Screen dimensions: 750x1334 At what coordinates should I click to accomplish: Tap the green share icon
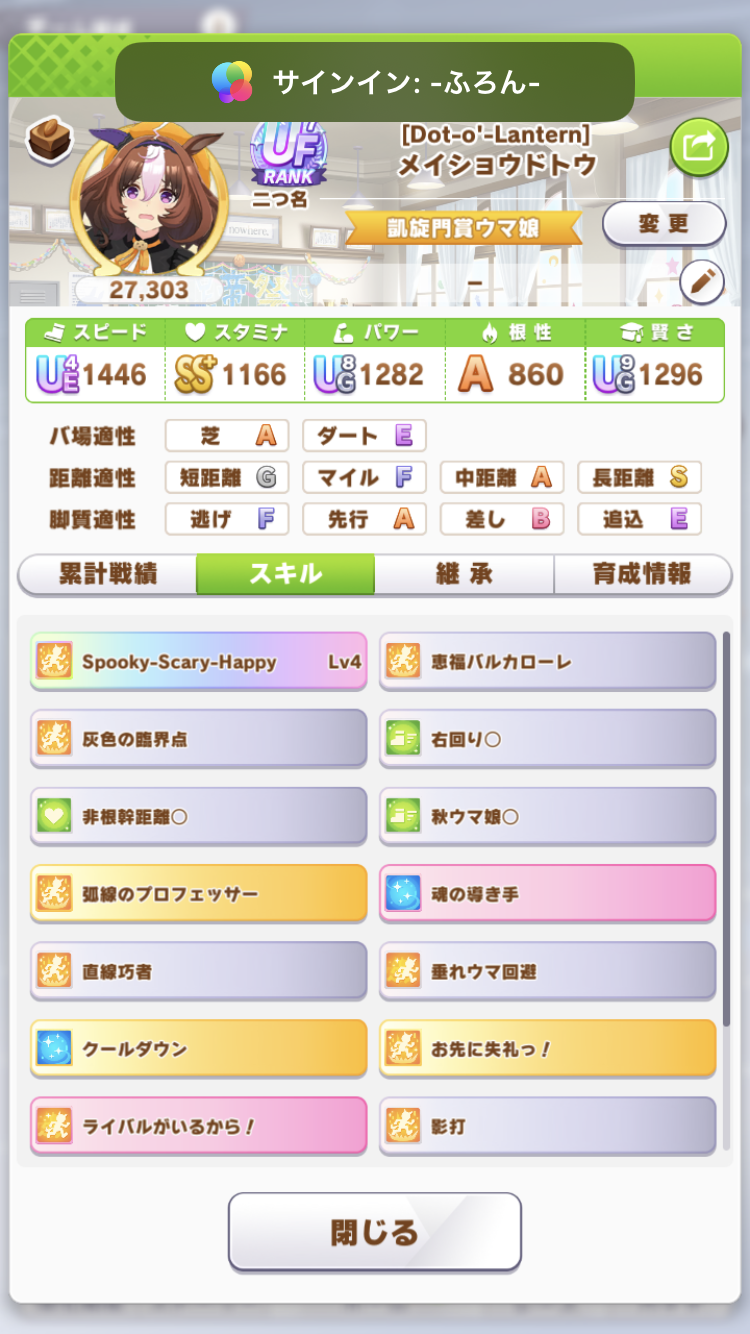coord(698,147)
